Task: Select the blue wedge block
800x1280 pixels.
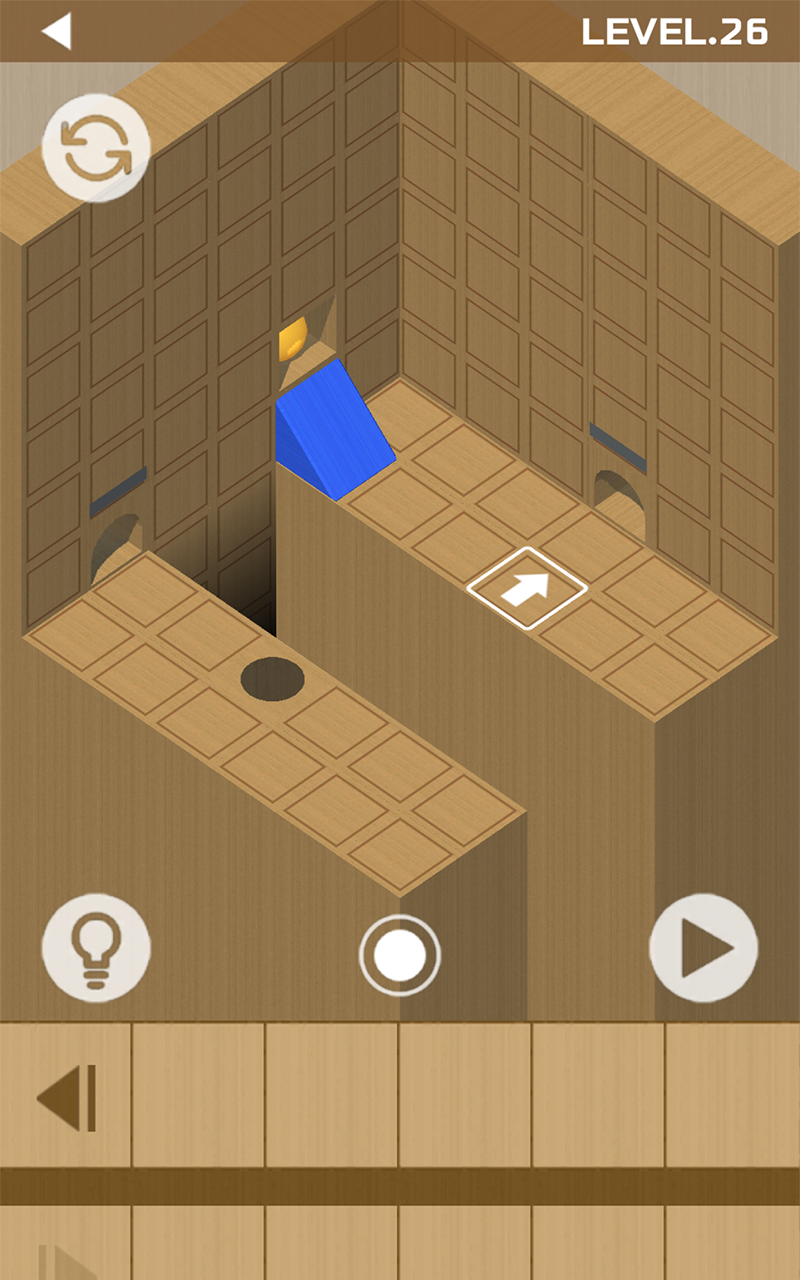Action: (x=337, y=430)
